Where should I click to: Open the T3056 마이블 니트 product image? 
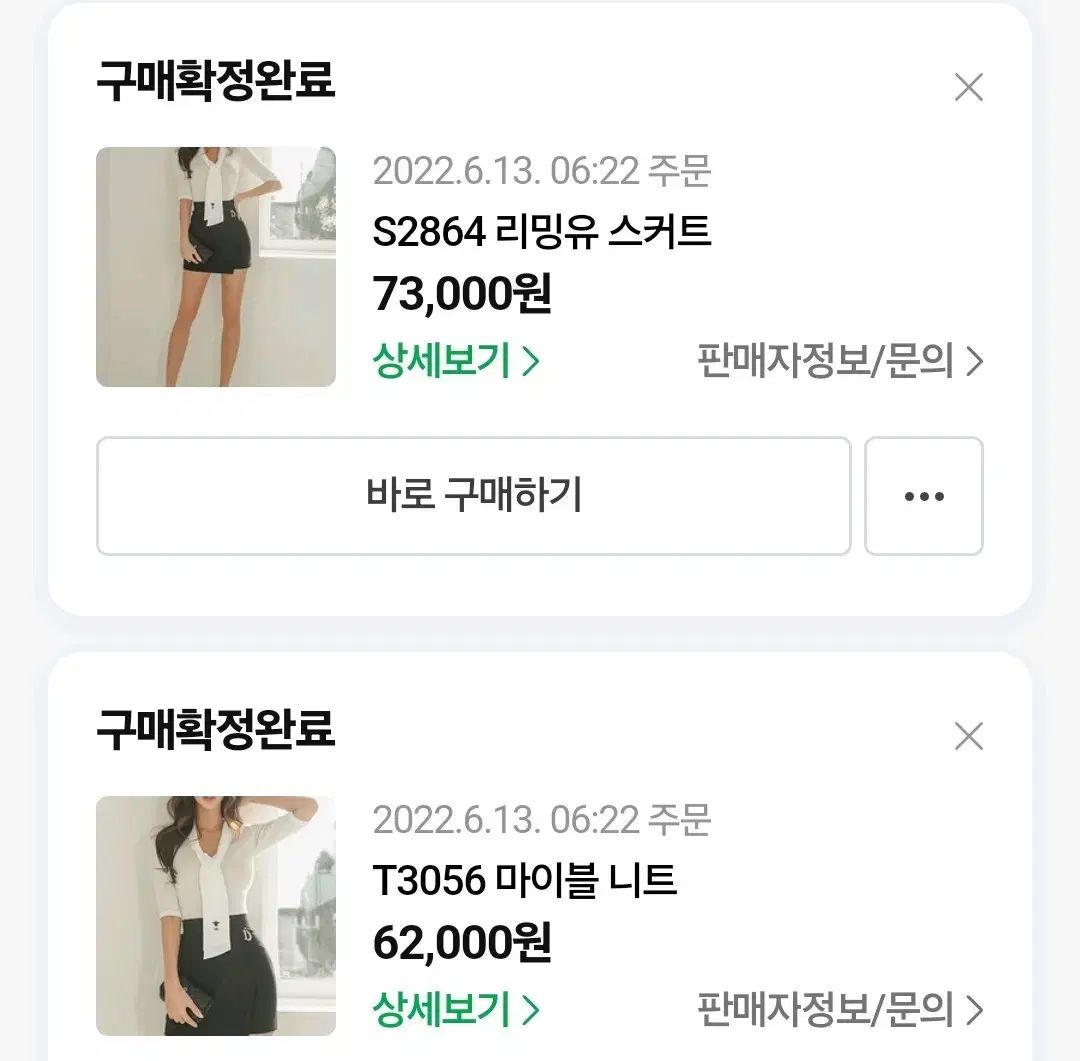216,915
